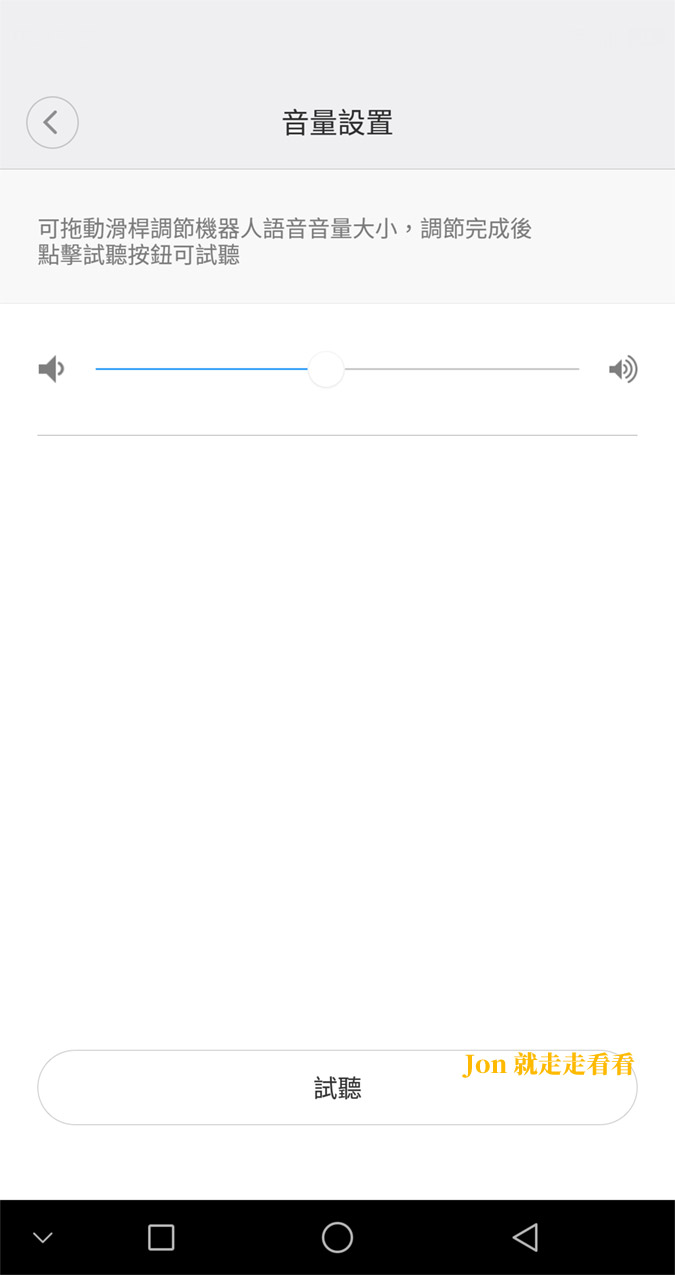
Task: Go to the home screen
Action: point(337,1237)
